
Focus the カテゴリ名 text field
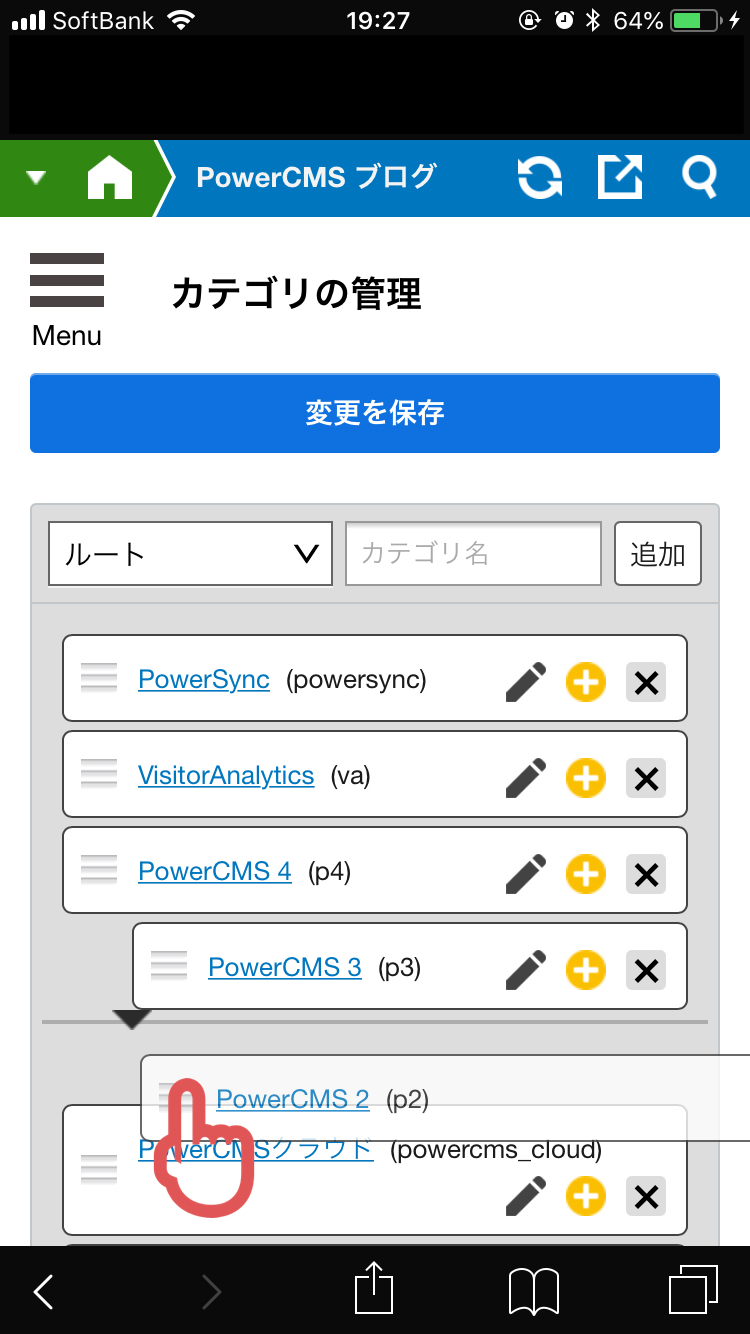pyautogui.click(x=473, y=553)
